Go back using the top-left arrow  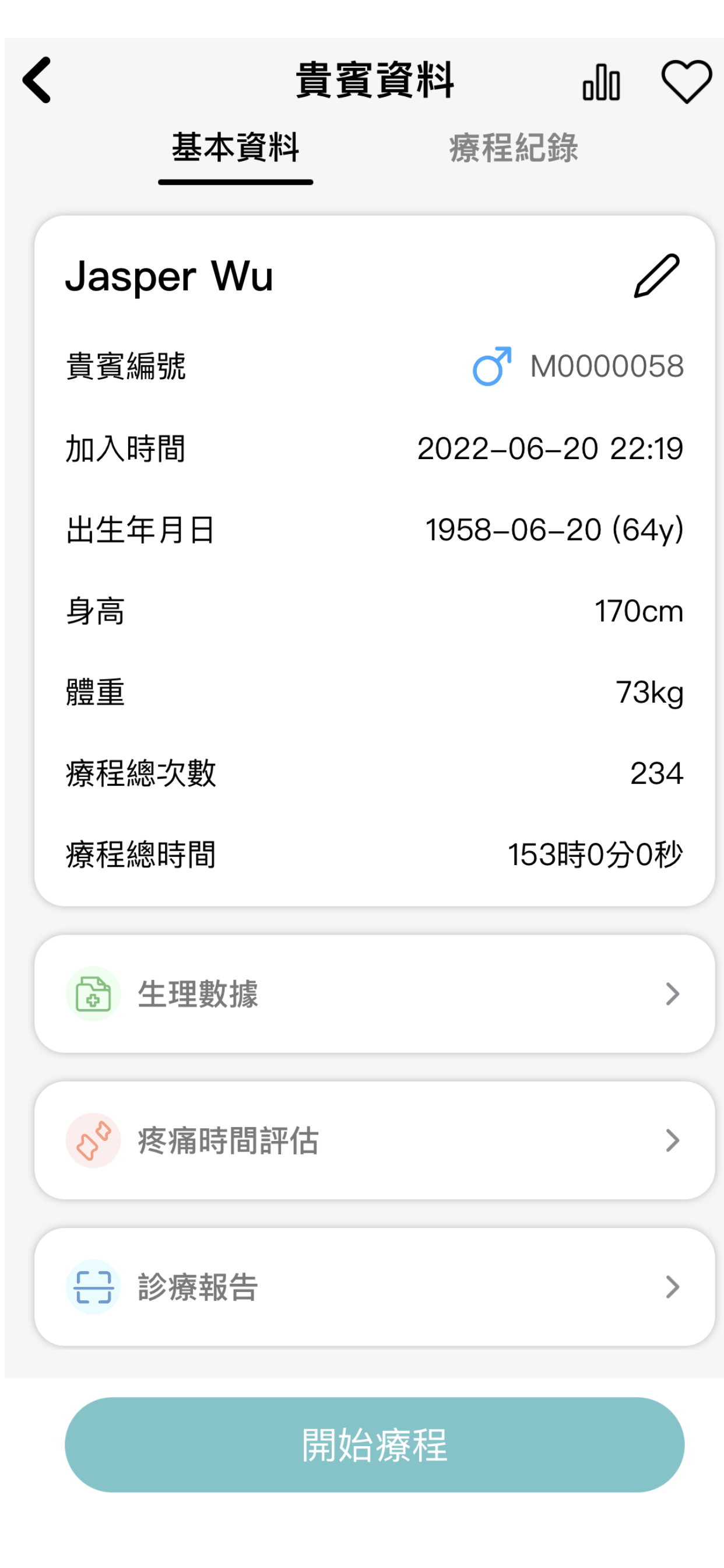[37, 80]
